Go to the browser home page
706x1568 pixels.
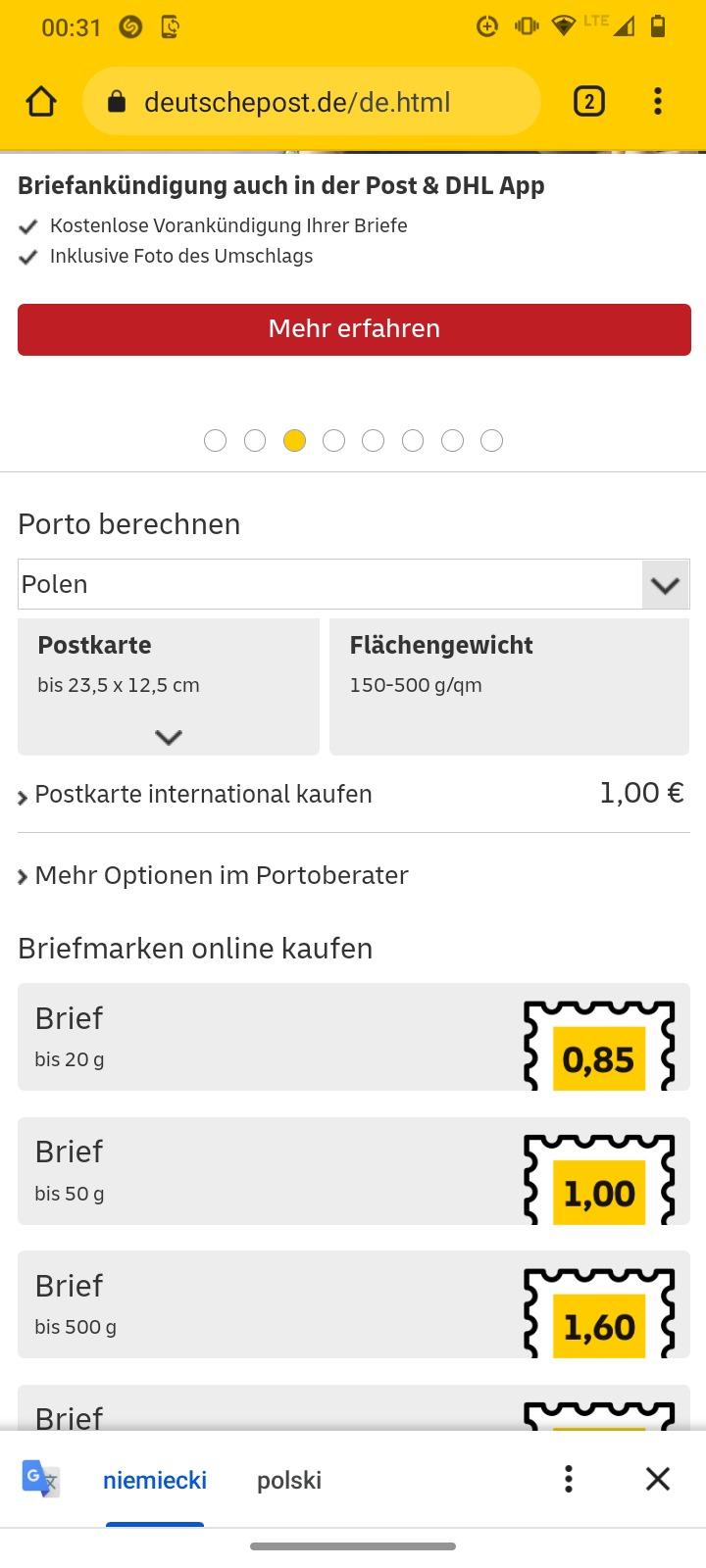point(41,101)
